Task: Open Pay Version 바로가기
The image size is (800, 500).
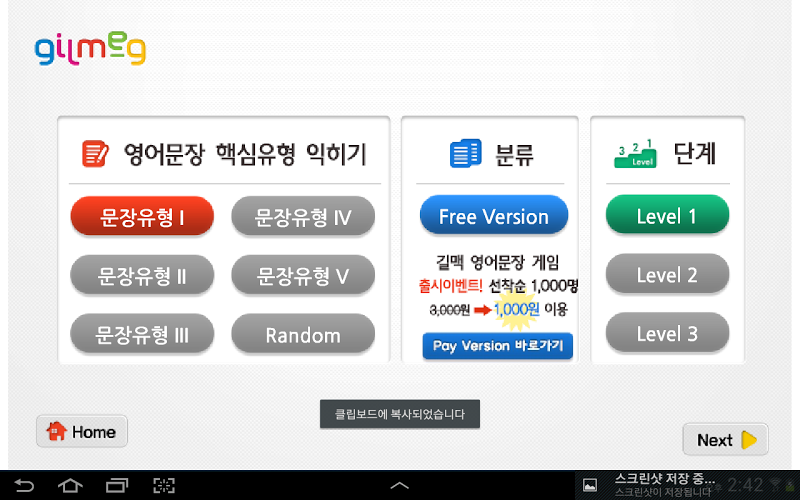Action: 498,347
